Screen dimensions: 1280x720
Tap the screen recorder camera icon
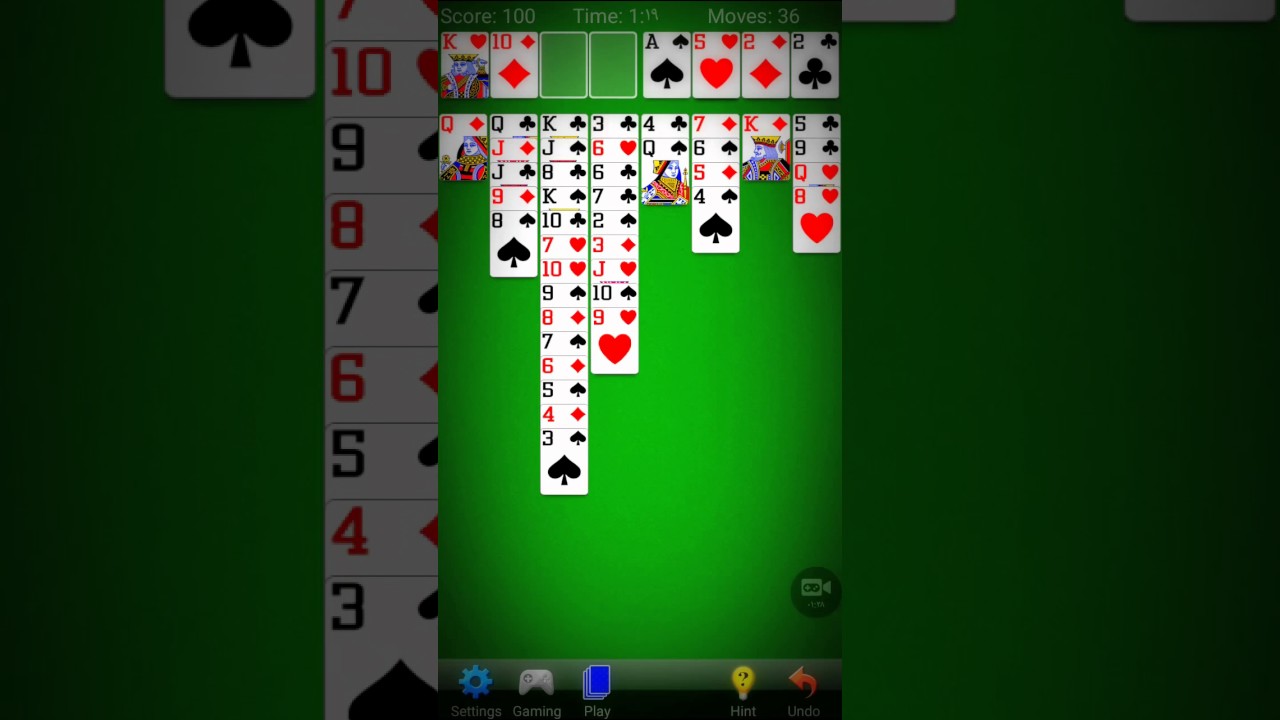click(816, 591)
